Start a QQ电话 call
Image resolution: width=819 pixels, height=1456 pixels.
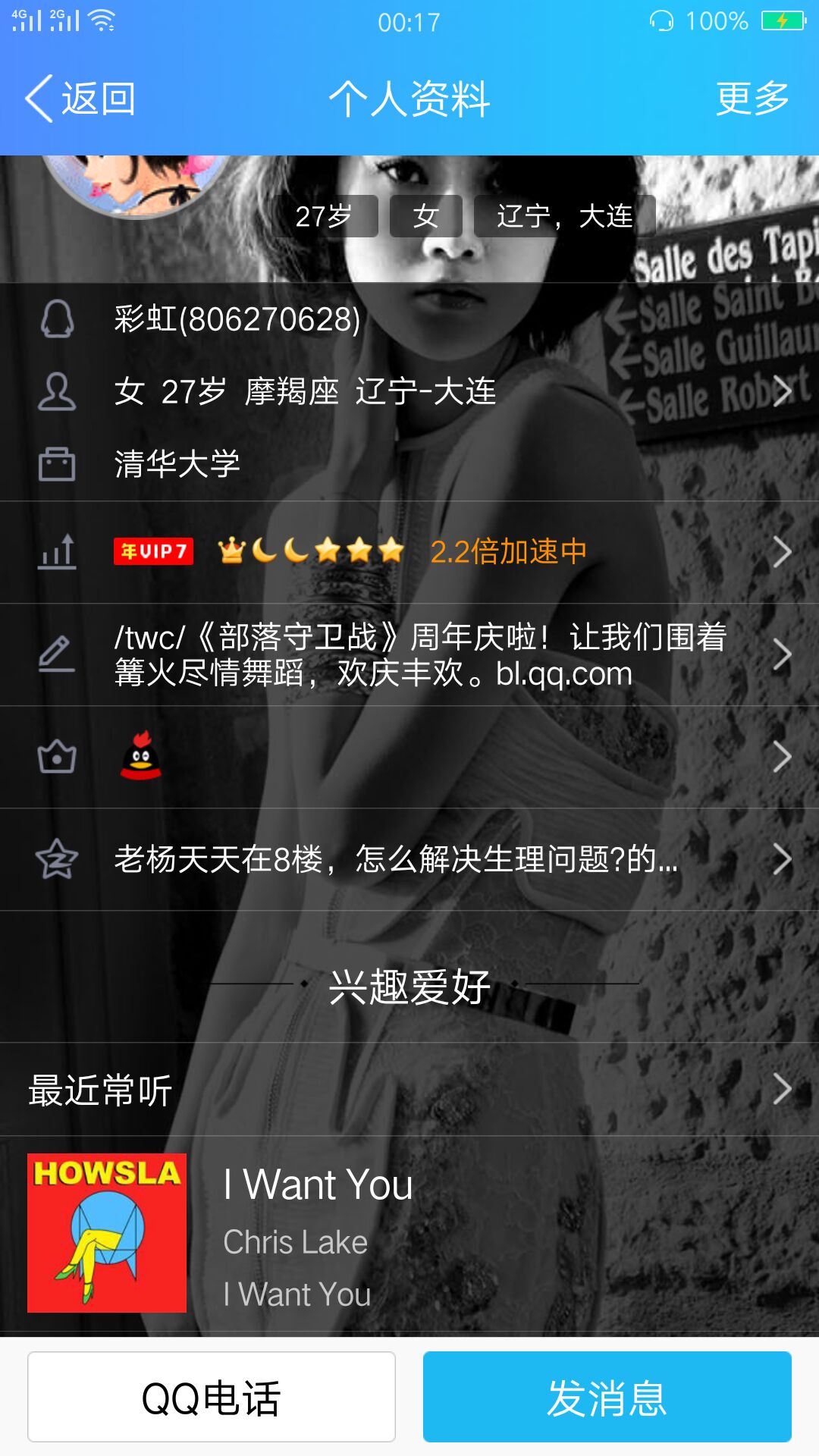(x=212, y=1397)
